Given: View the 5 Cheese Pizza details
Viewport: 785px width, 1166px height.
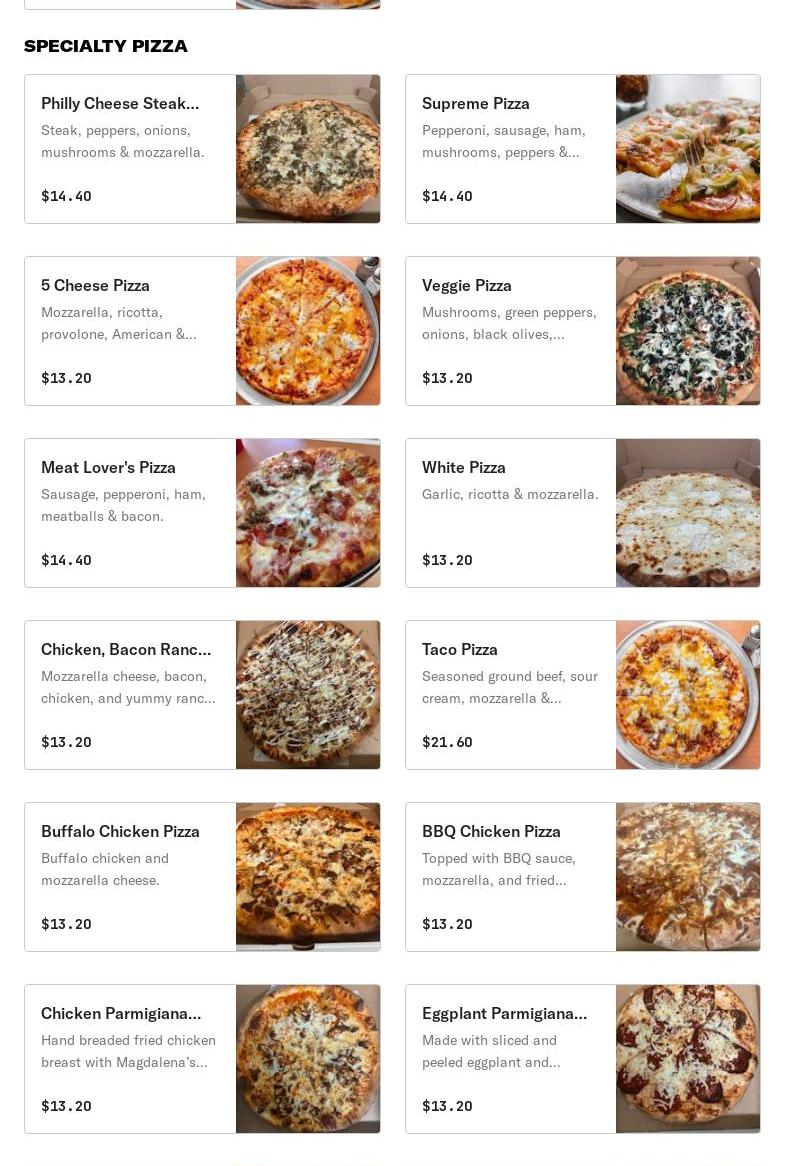Looking at the screenshot, I should pos(202,331).
